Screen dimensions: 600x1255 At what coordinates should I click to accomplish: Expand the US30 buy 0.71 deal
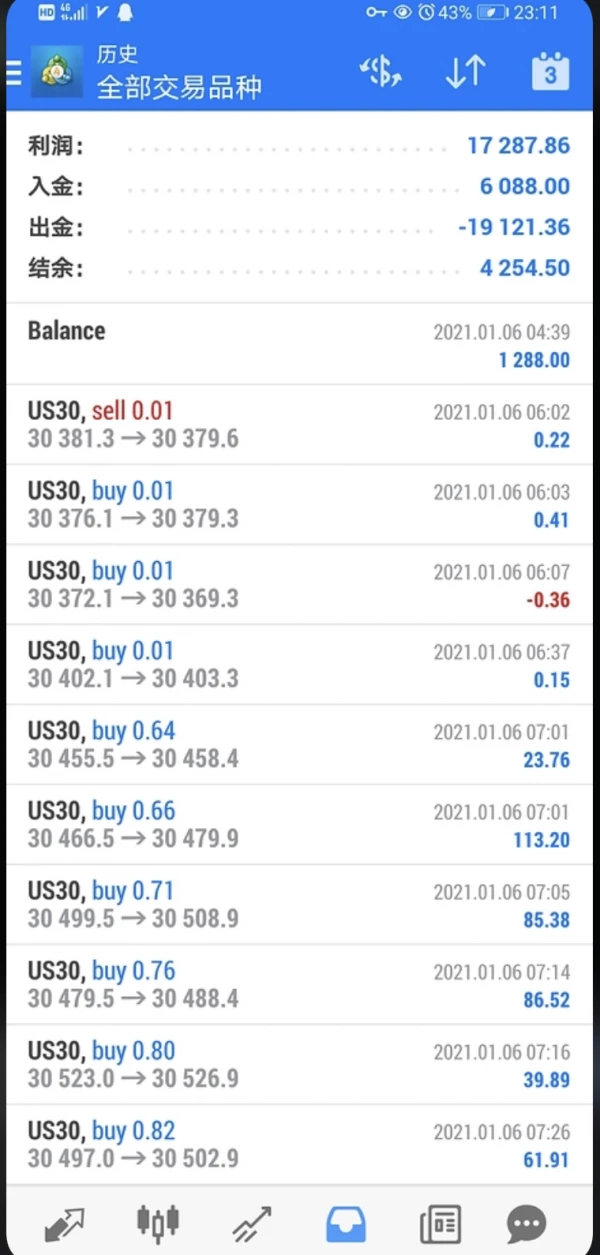(299, 904)
